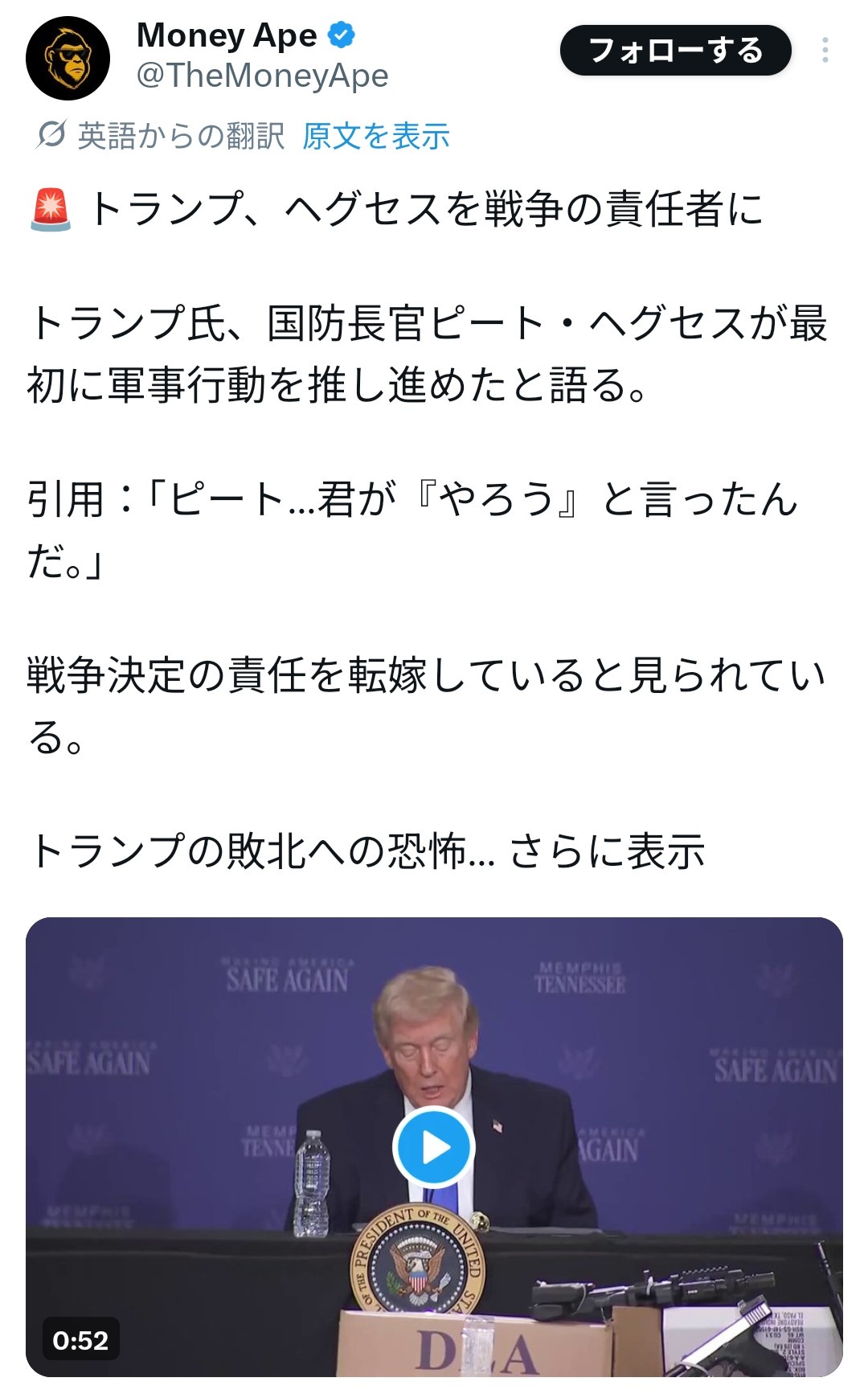
Task: Play the 0:52 video
Action: [x=434, y=1147]
